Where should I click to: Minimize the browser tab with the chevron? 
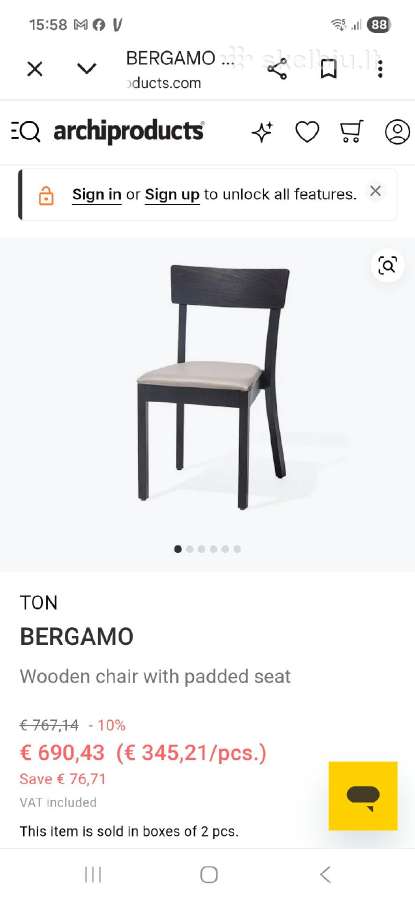[x=87, y=69]
